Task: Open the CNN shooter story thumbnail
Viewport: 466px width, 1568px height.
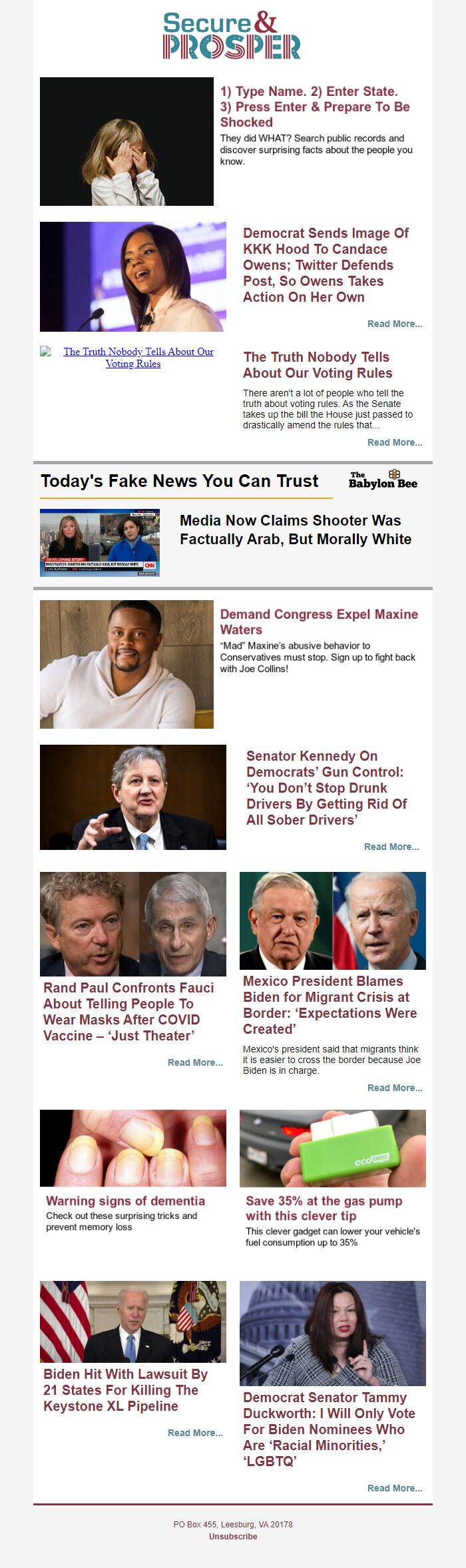Action: [x=100, y=542]
